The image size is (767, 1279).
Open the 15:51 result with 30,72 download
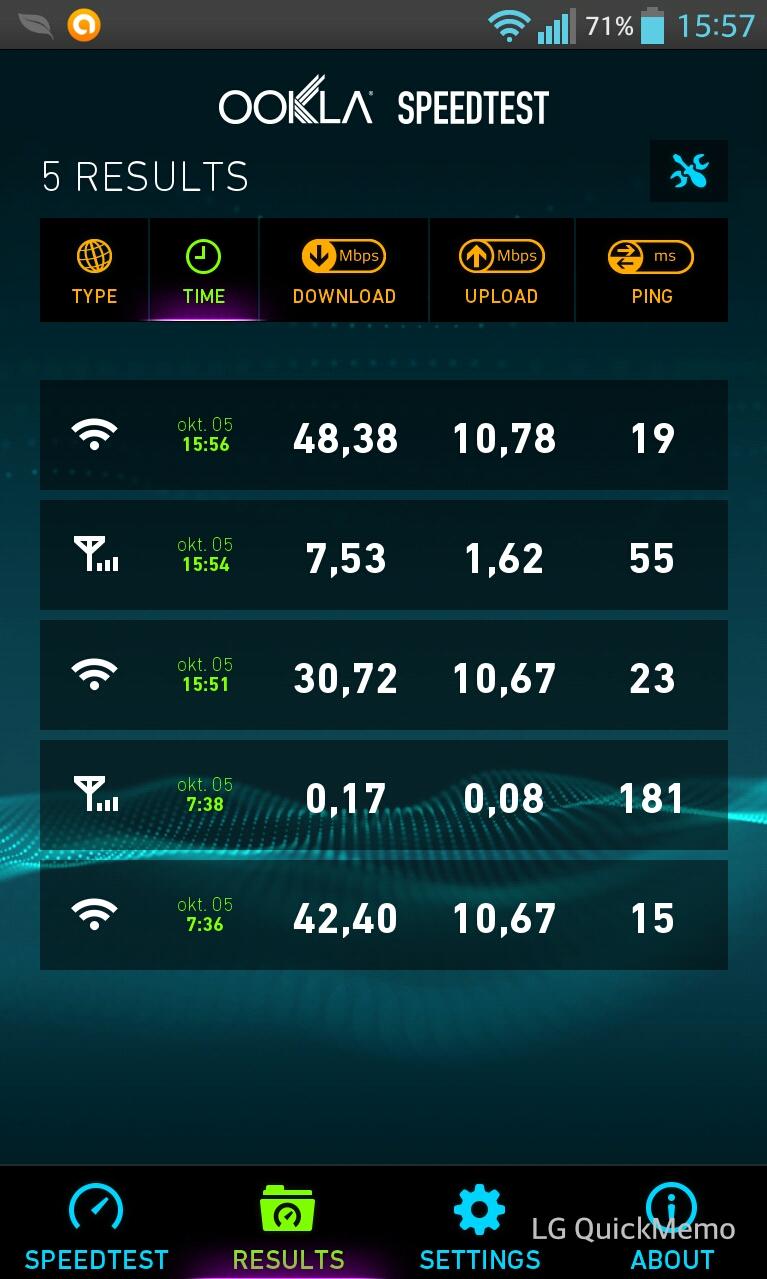(x=384, y=675)
